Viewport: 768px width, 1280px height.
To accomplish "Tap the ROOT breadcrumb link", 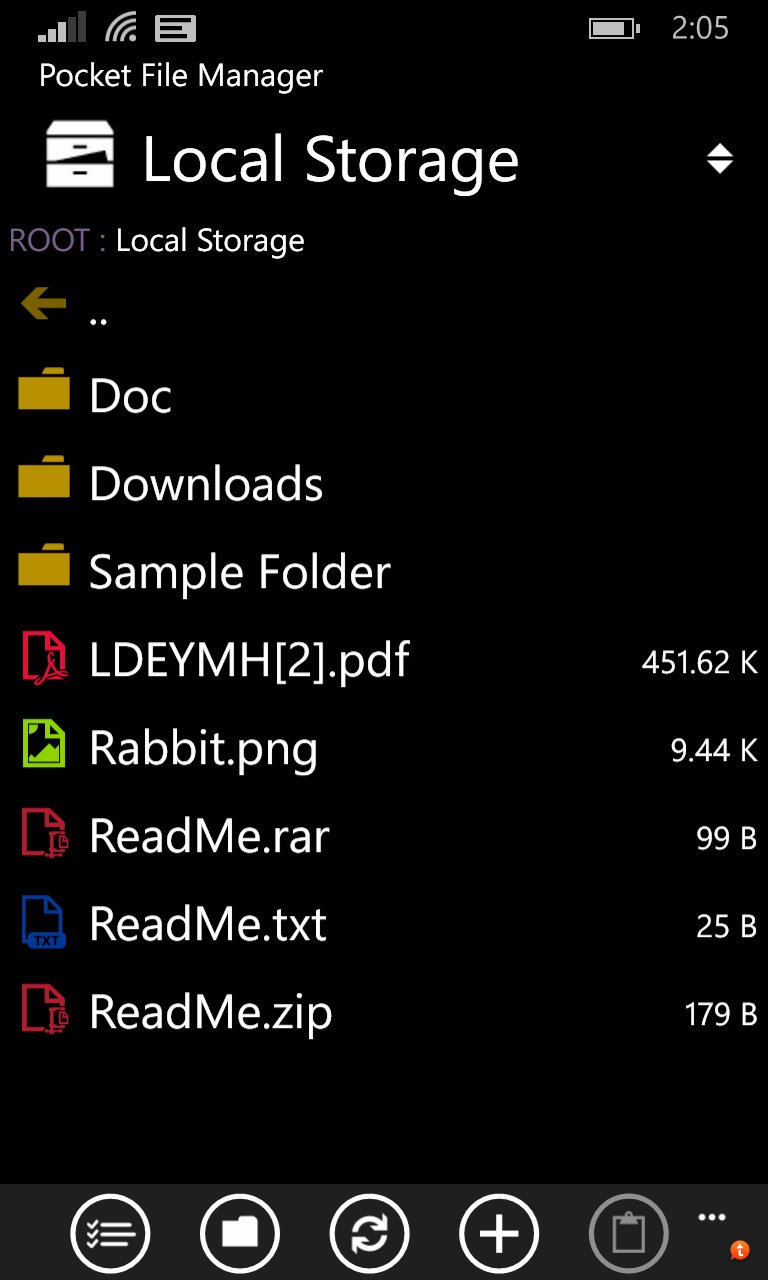I will point(49,241).
